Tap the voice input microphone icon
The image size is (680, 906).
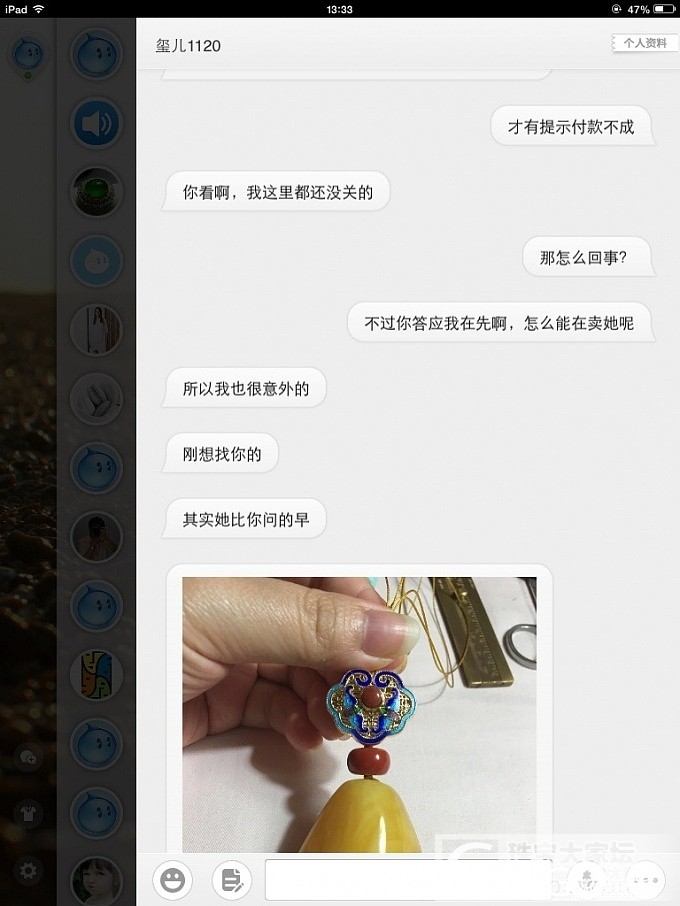[x=585, y=879]
